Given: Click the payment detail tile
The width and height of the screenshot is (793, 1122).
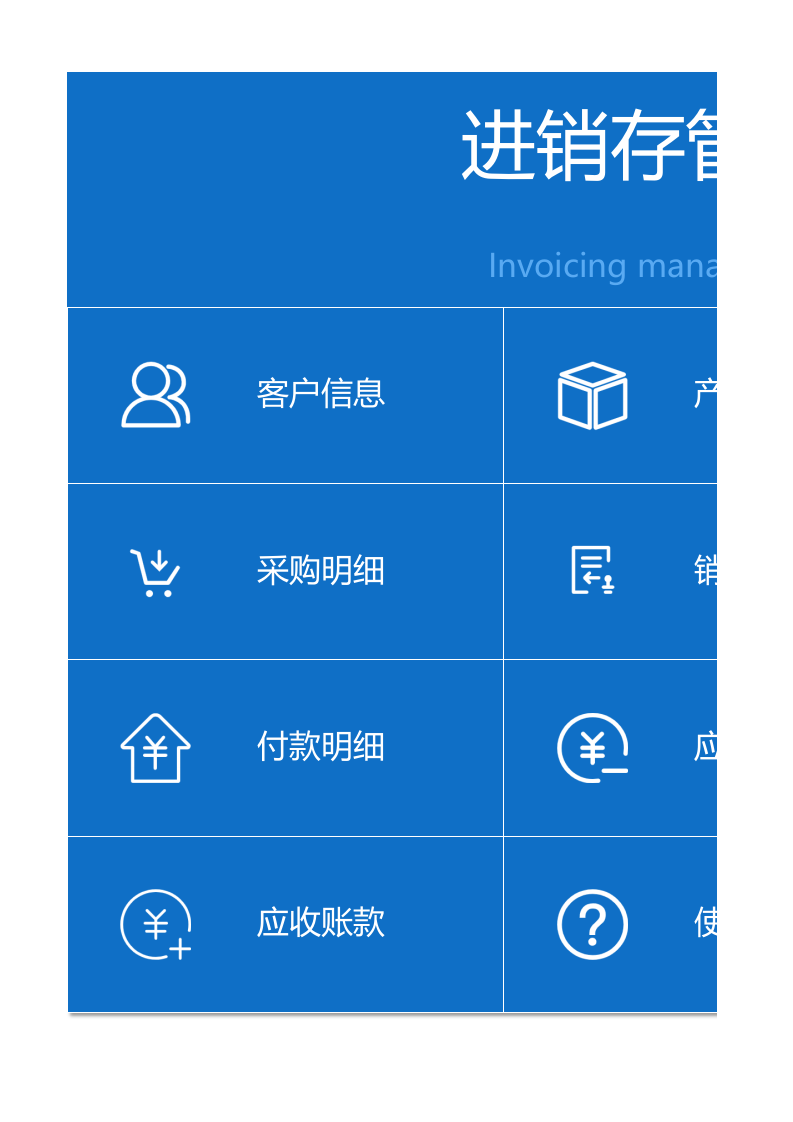Looking at the screenshot, I should coord(285,747).
